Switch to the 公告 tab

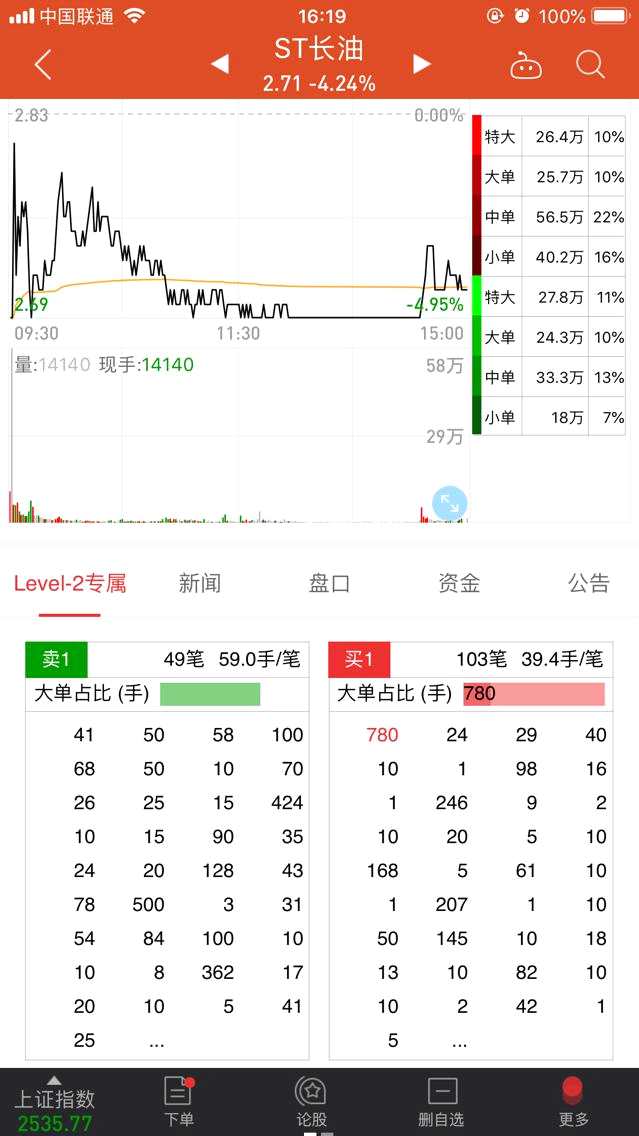pos(588,584)
